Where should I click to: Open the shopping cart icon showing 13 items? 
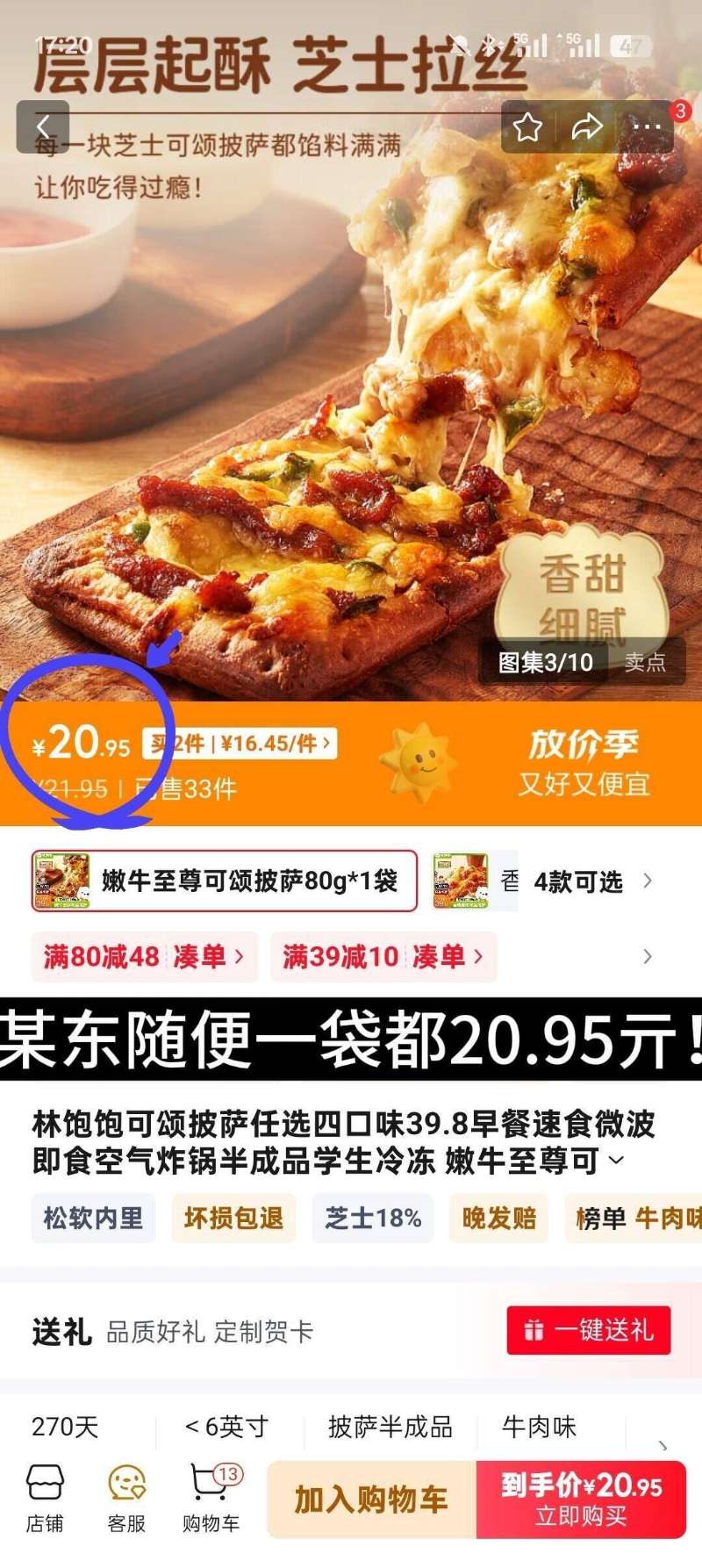[x=211, y=1499]
